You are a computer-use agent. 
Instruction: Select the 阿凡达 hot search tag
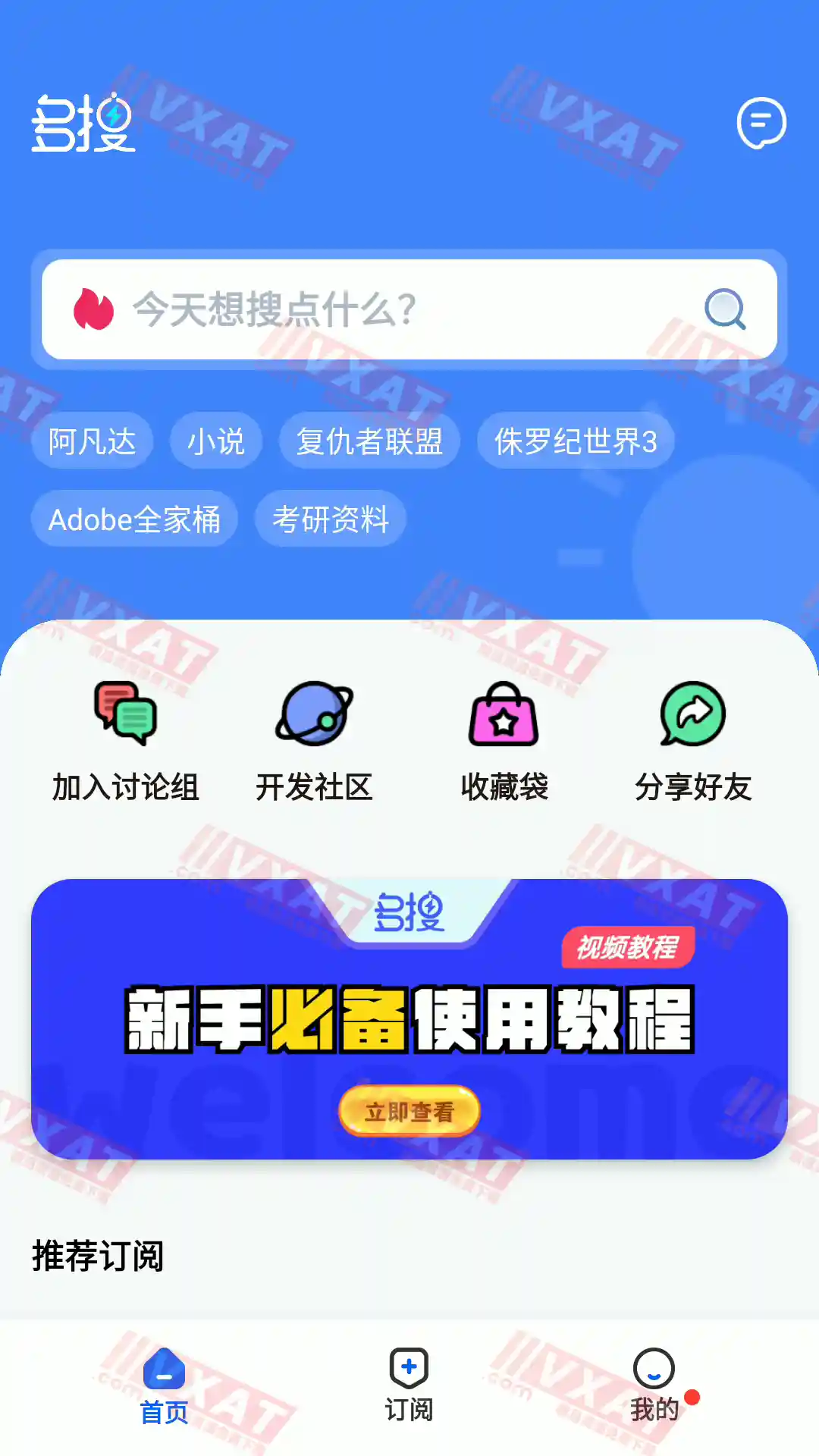click(x=91, y=441)
